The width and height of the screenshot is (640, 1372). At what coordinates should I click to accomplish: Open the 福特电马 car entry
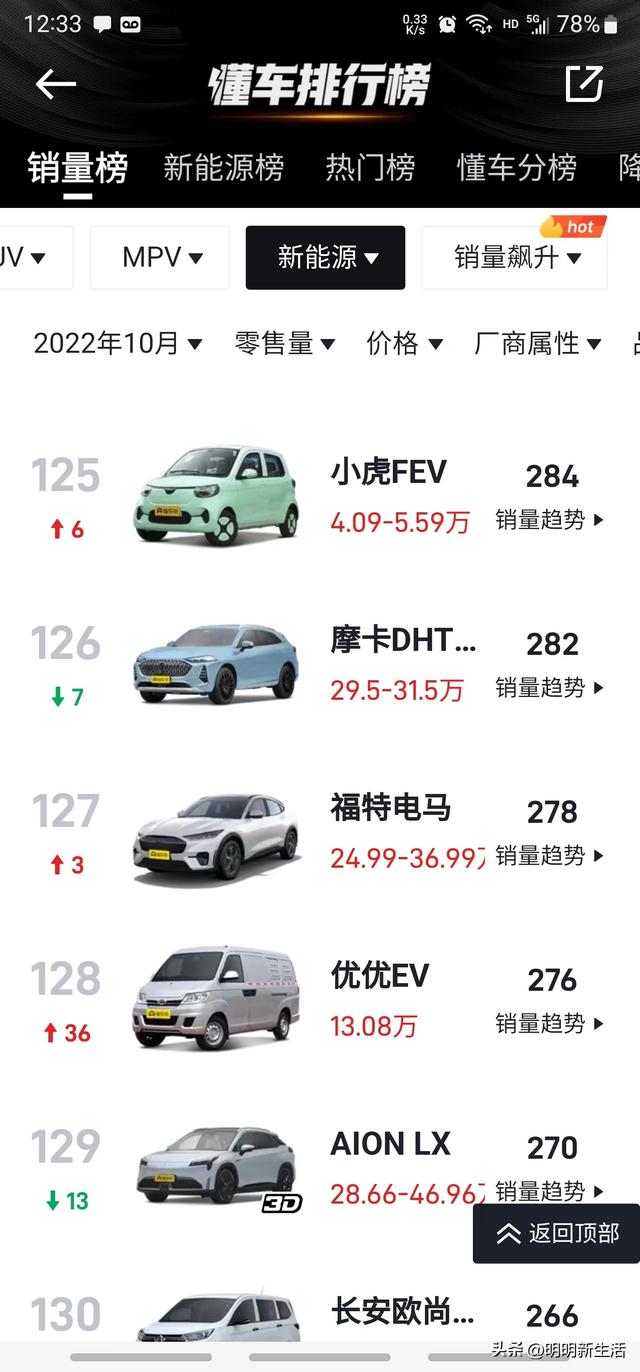click(x=390, y=808)
